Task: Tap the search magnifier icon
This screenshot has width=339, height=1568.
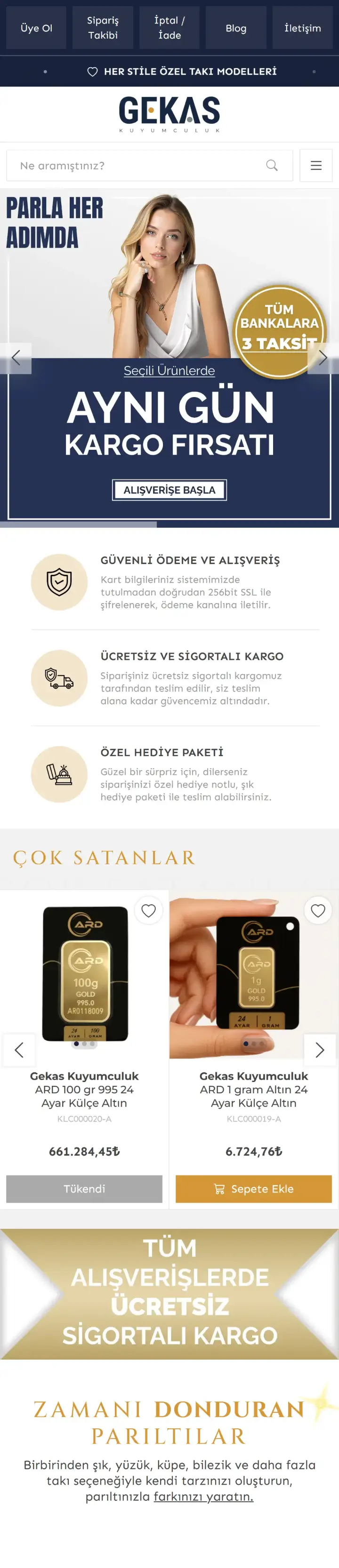Action: [x=272, y=166]
